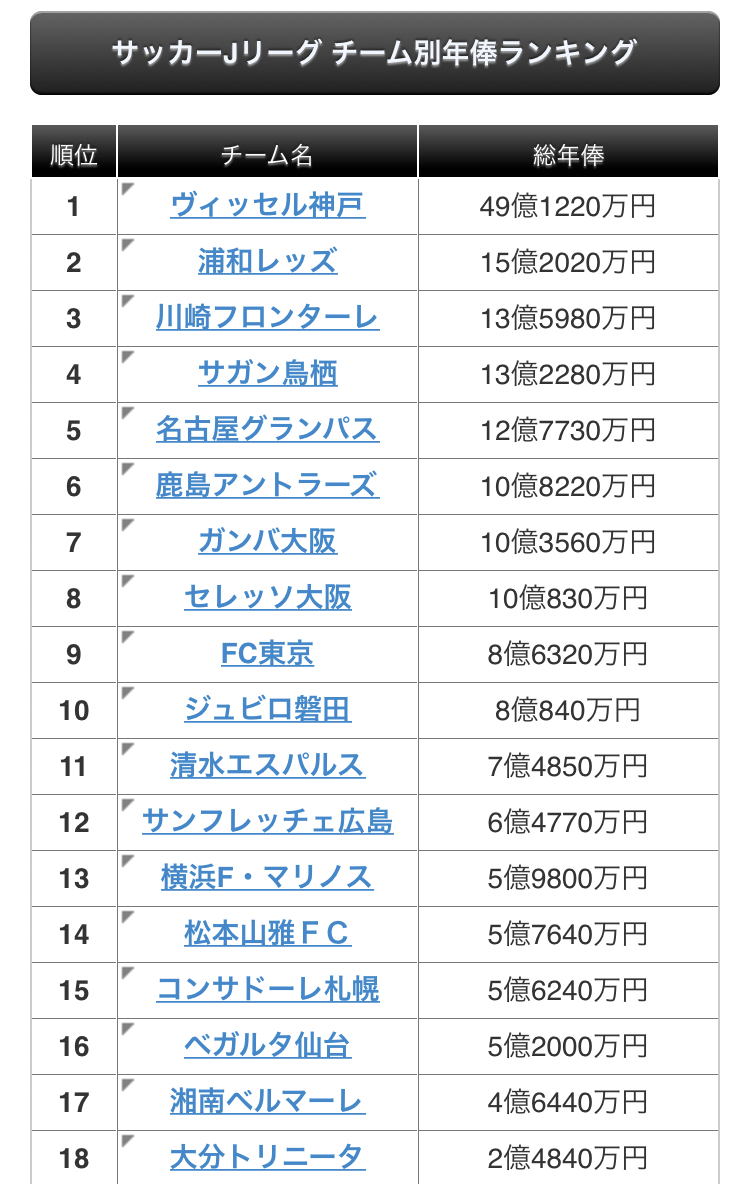This screenshot has width=750, height=1184.
Task: View セレッソ大阪 team page
Action: pos(267,597)
